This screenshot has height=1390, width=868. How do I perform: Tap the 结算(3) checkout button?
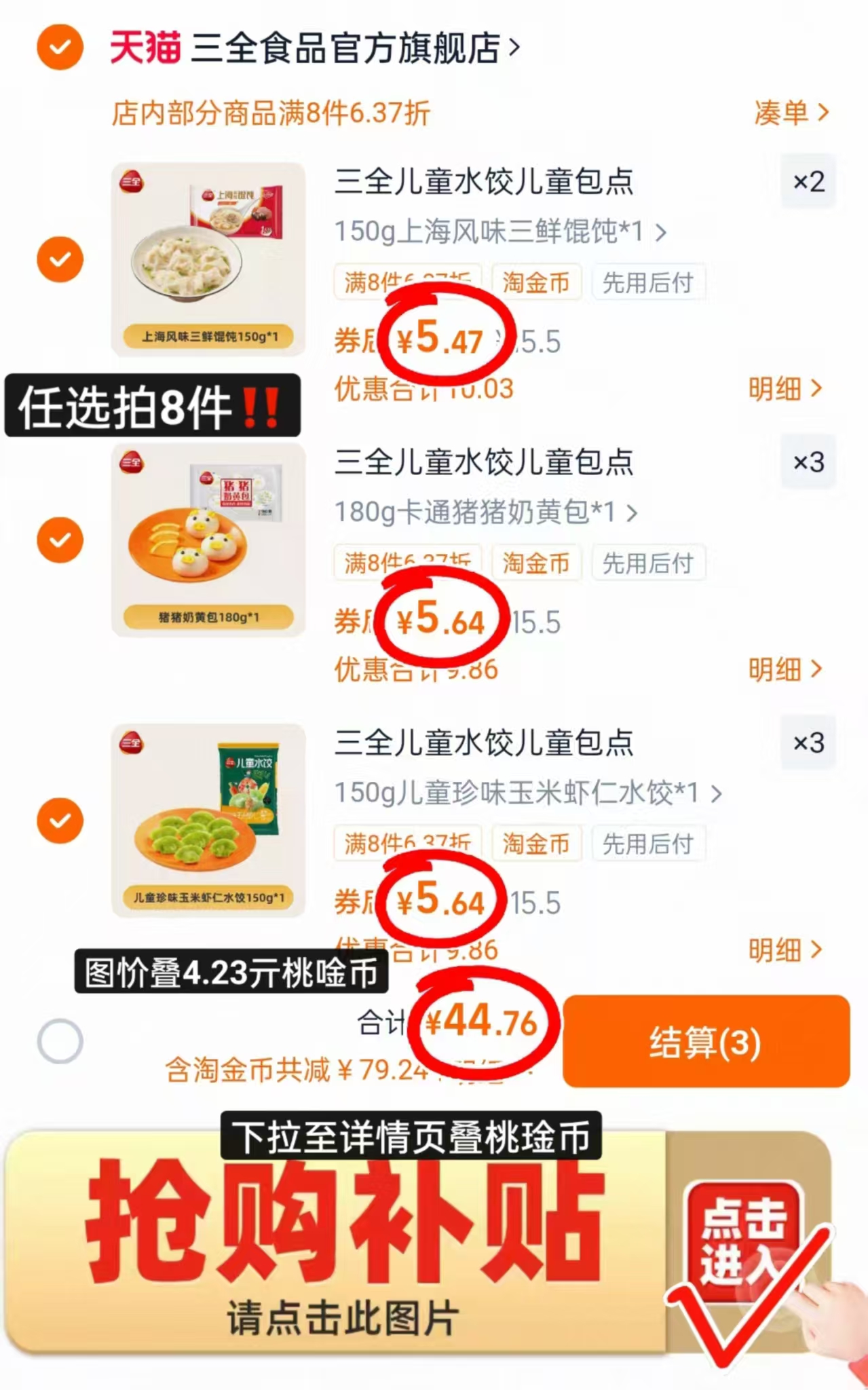(x=706, y=1040)
